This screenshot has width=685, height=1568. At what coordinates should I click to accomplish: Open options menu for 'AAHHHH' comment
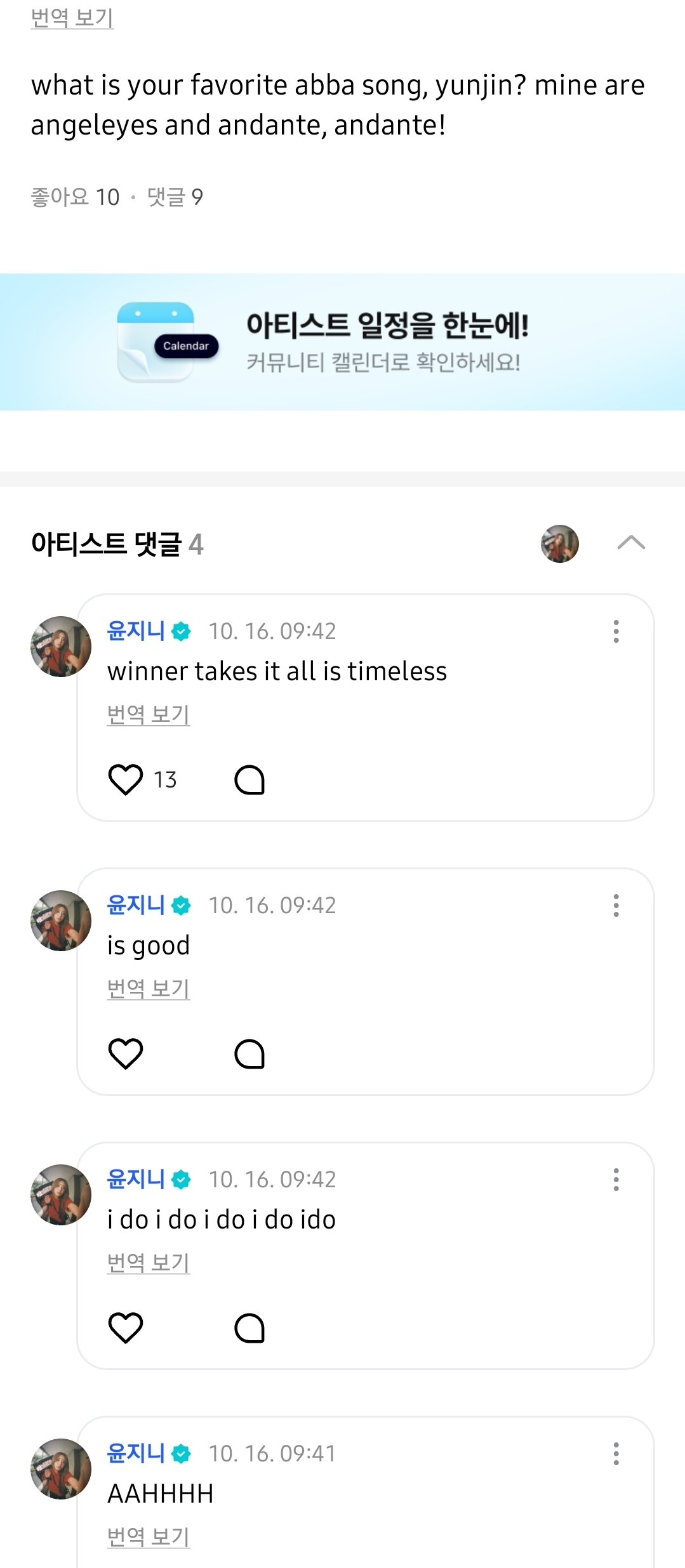tap(616, 1454)
